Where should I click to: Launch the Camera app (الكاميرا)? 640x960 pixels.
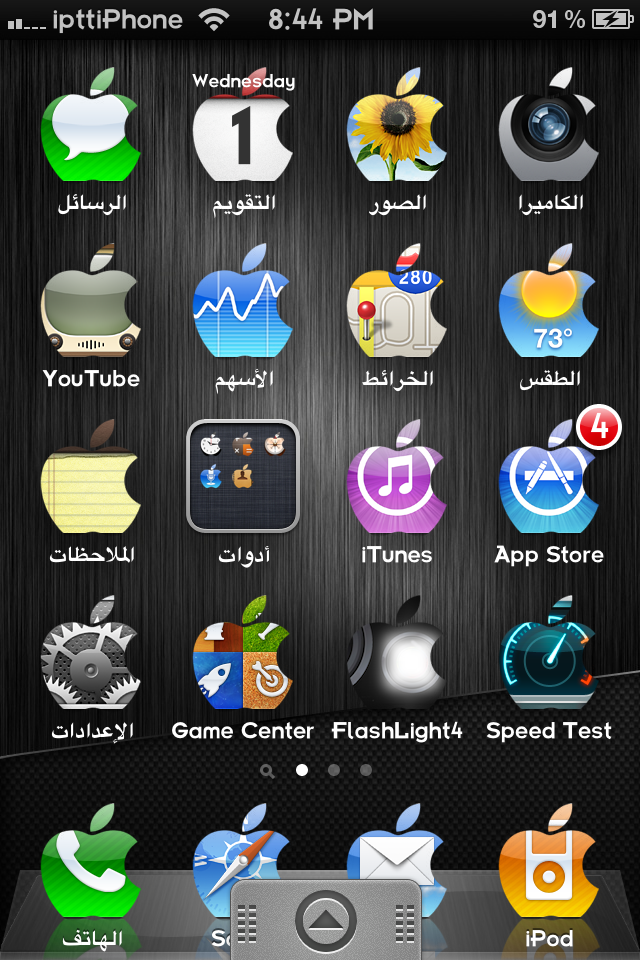pos(549,130)
